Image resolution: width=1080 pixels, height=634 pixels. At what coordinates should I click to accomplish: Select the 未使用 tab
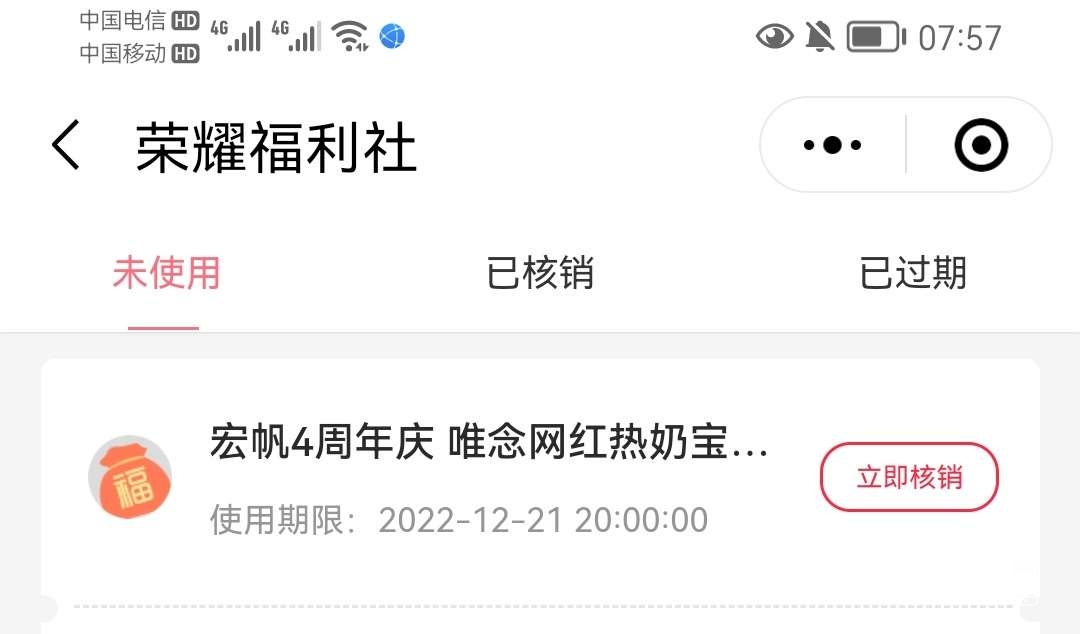click(x=165, y=273)
